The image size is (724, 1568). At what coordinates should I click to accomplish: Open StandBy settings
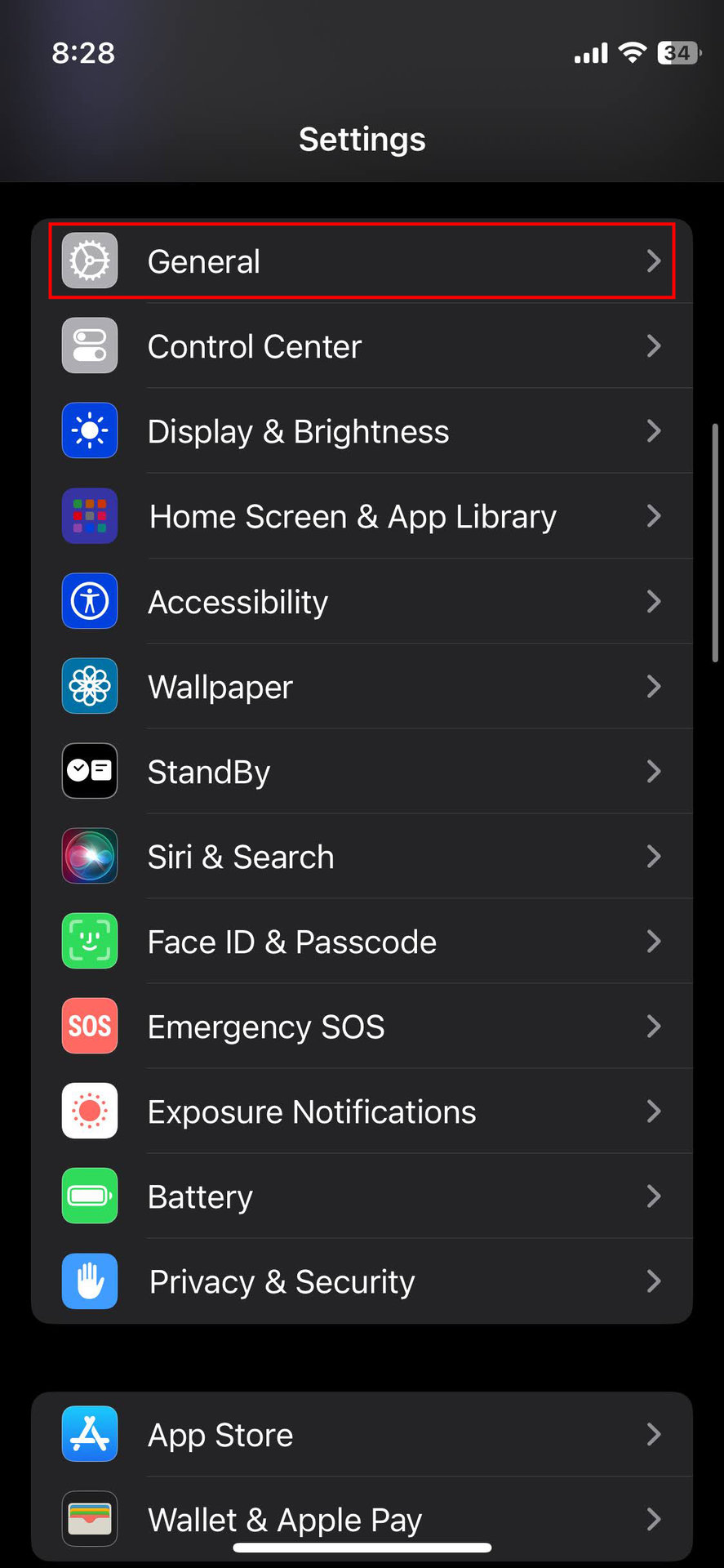(362, 772)
